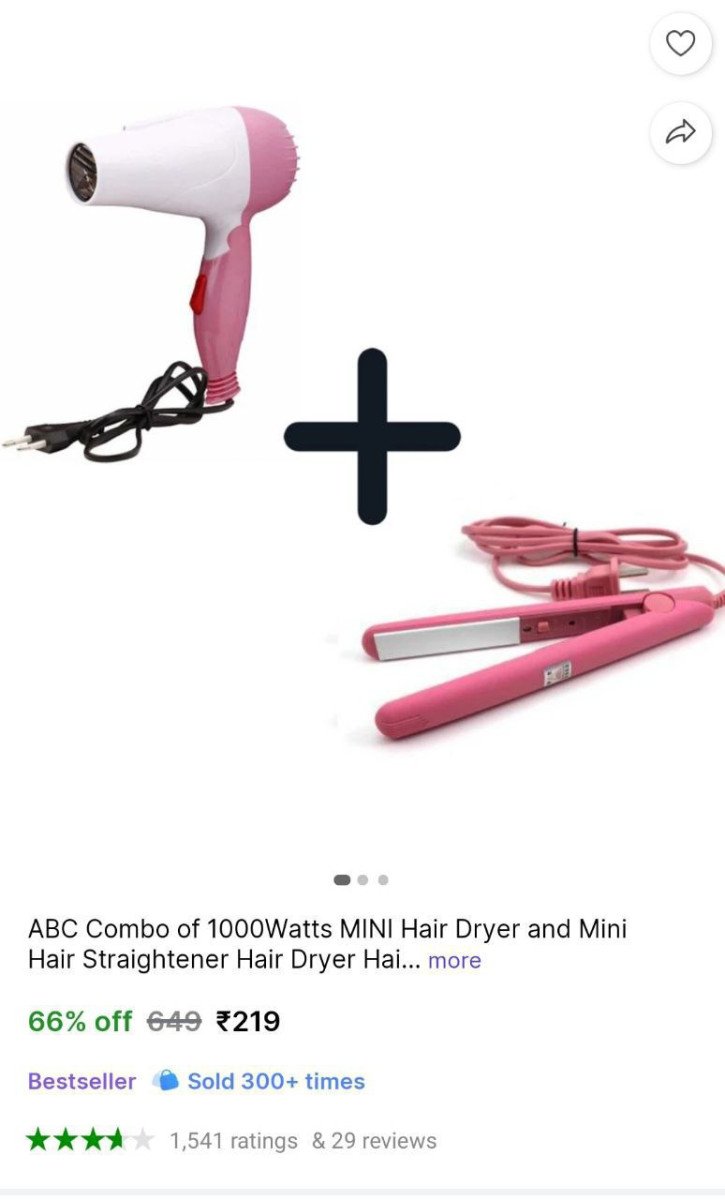The height and width of the screenshot is (1200, 725).
Task: Add this combo to wishlist with heart icon
Action: [680, 44]
